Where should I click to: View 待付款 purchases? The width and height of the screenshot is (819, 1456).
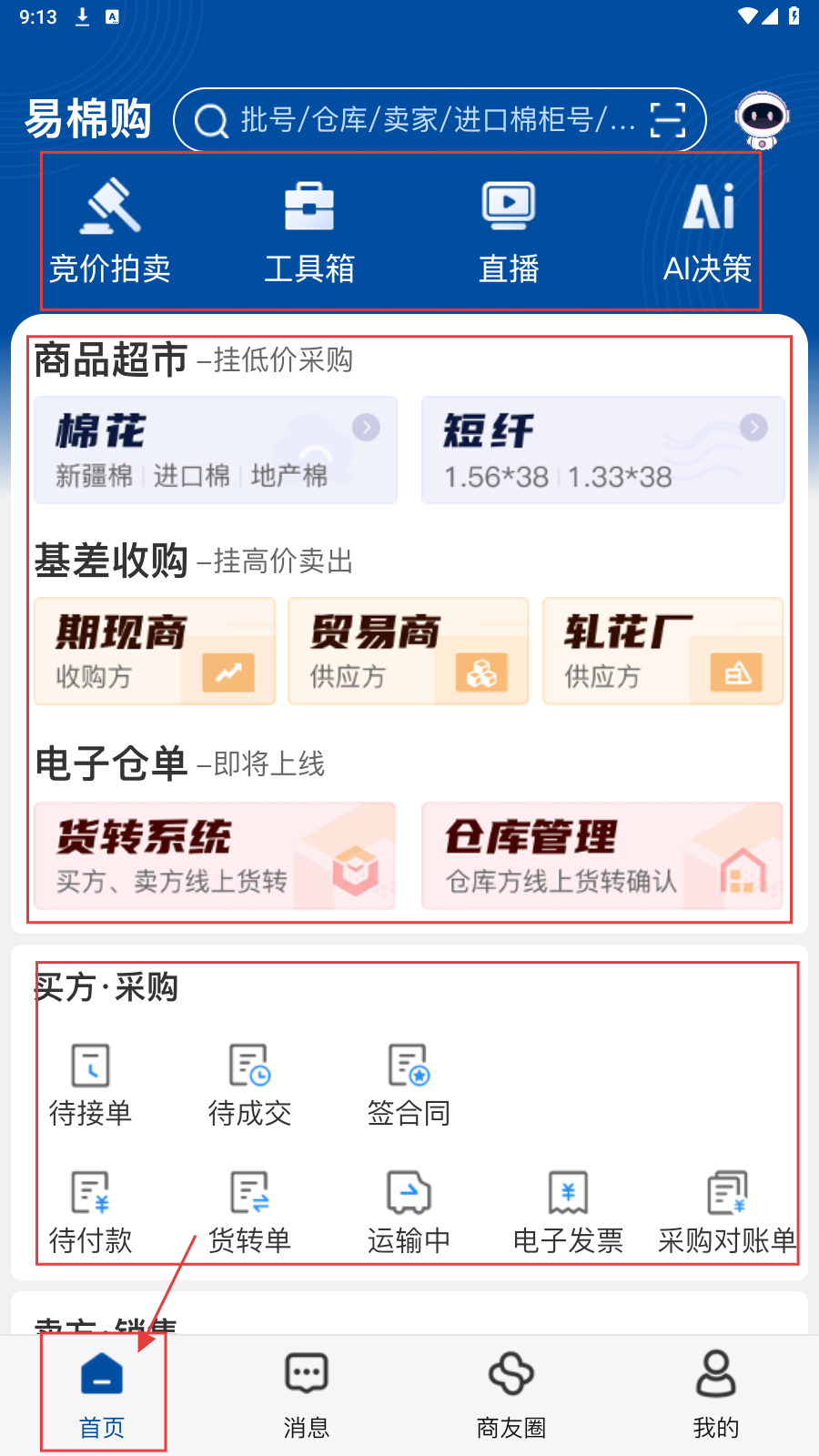click(90, 1212)
